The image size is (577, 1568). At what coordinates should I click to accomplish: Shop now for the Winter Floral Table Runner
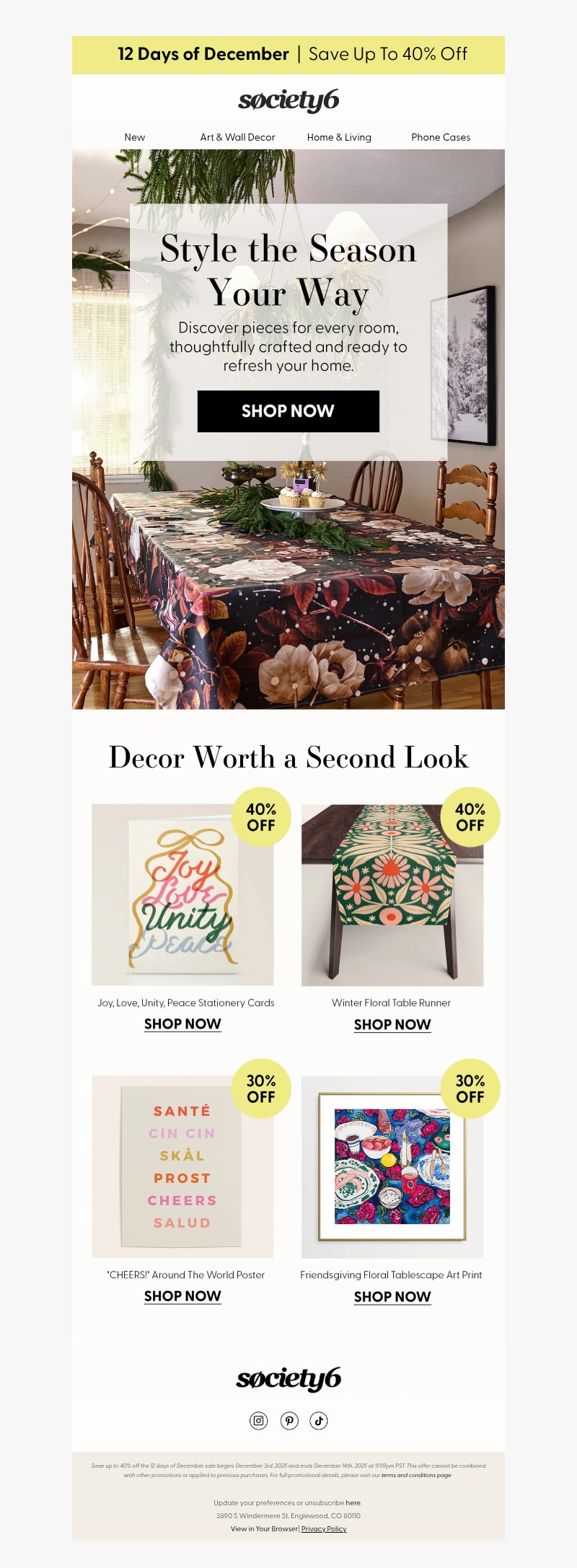pyautogui.click(x=392, y=1024)
